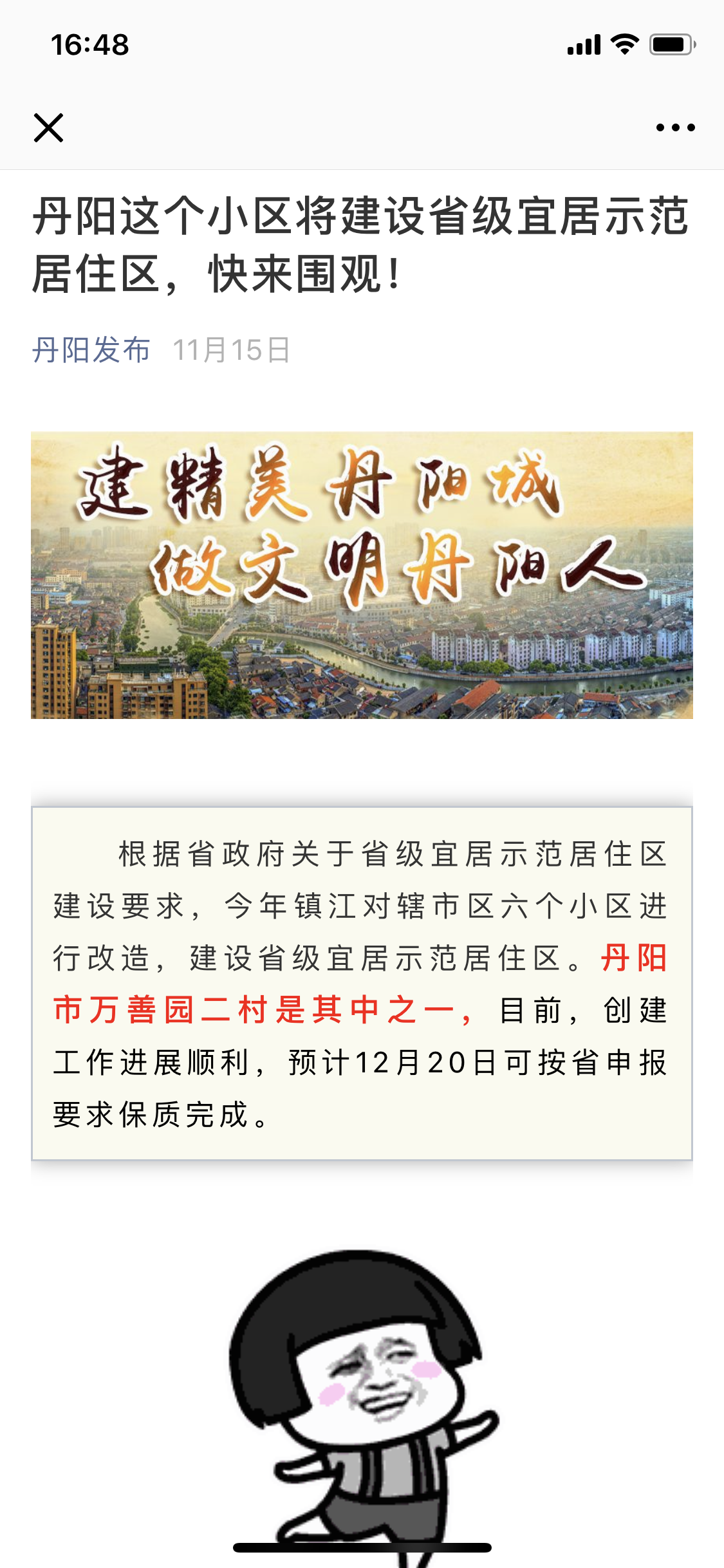Close the article with the X button
The height and width of the screenshot is (1568, 724).
[x=48, y=127]
